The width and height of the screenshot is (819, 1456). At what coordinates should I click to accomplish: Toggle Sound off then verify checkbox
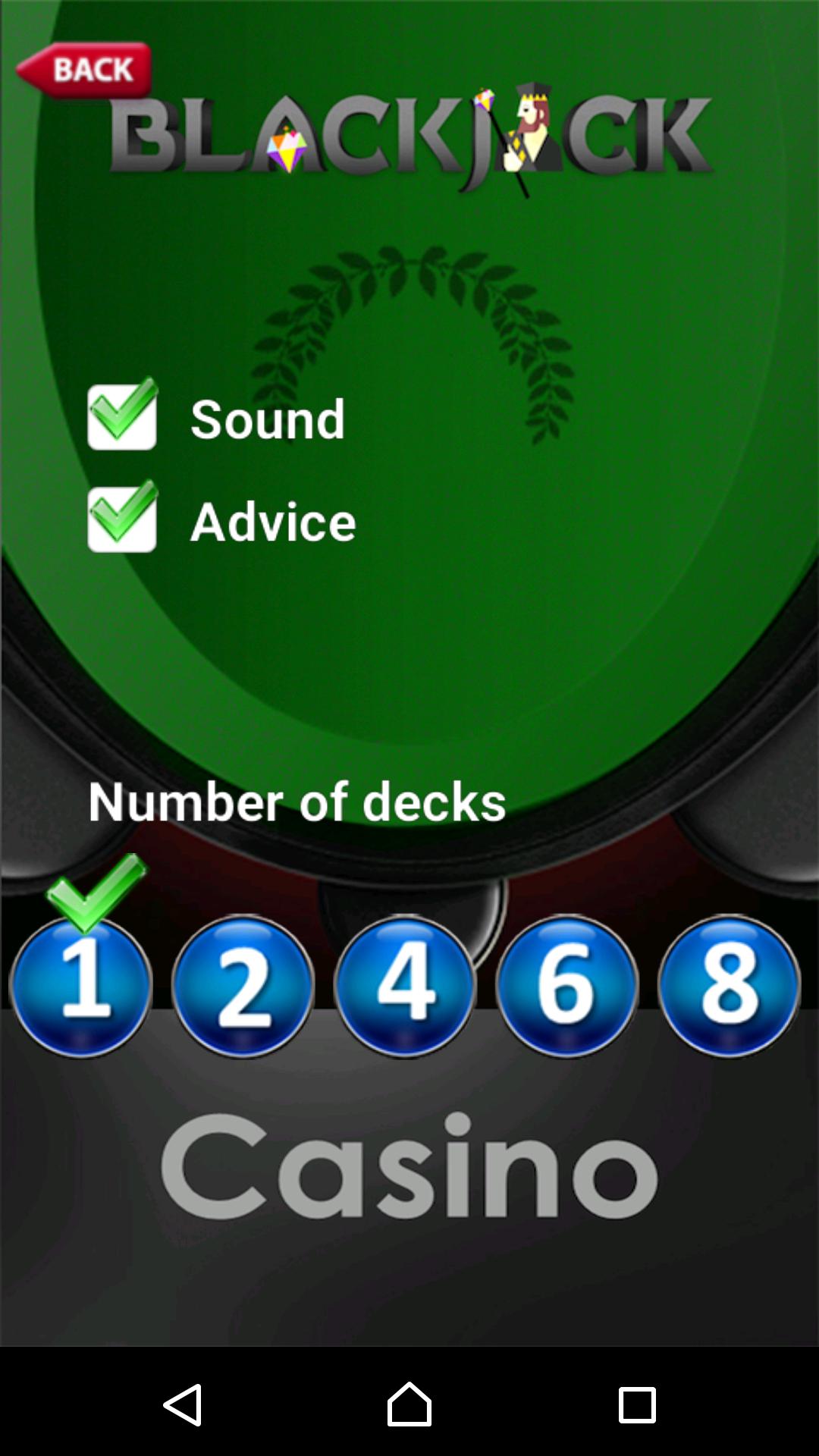[121, 416]
